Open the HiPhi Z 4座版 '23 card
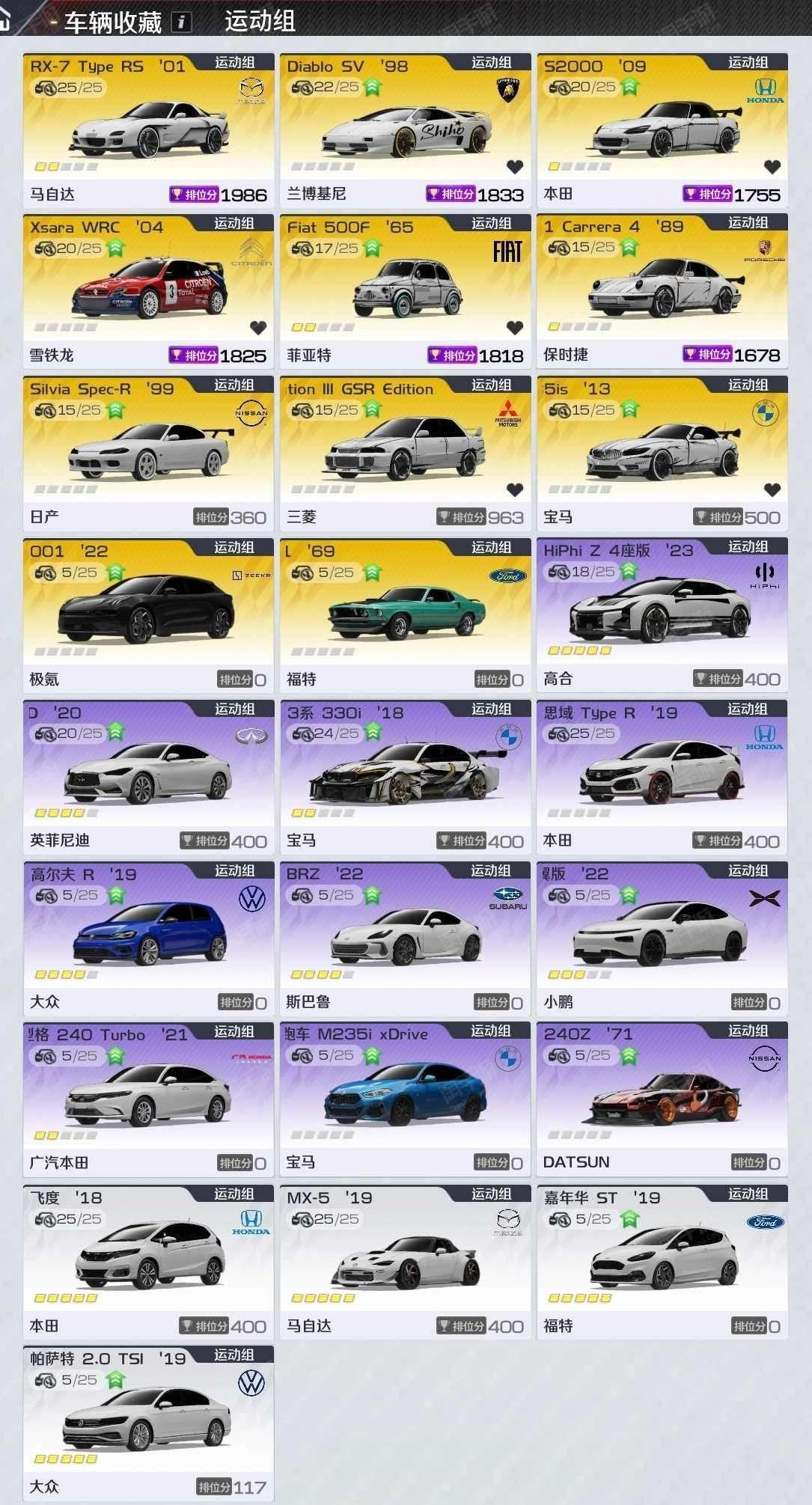Screen dimensions: 812x1505 (662, 615)
